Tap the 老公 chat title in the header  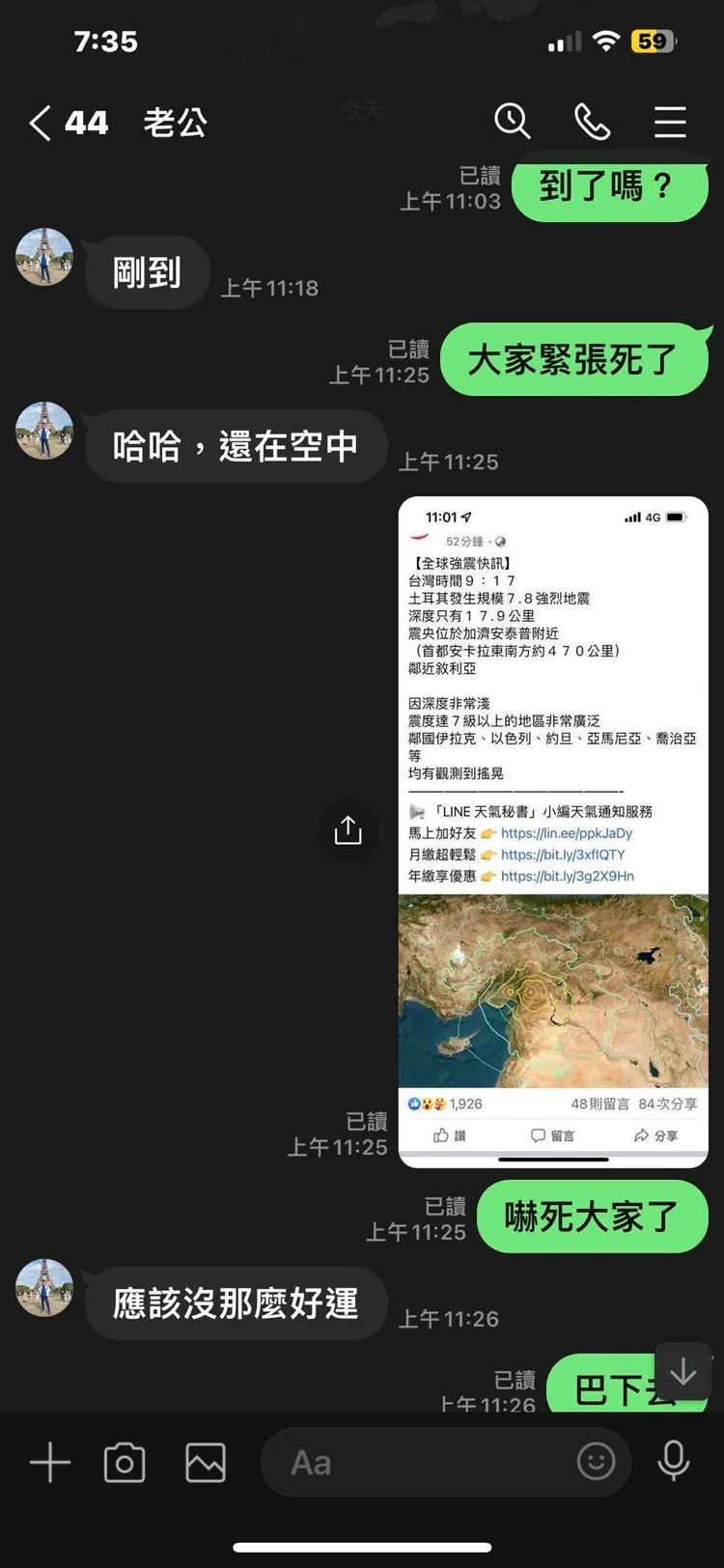(x=175, y=122)
